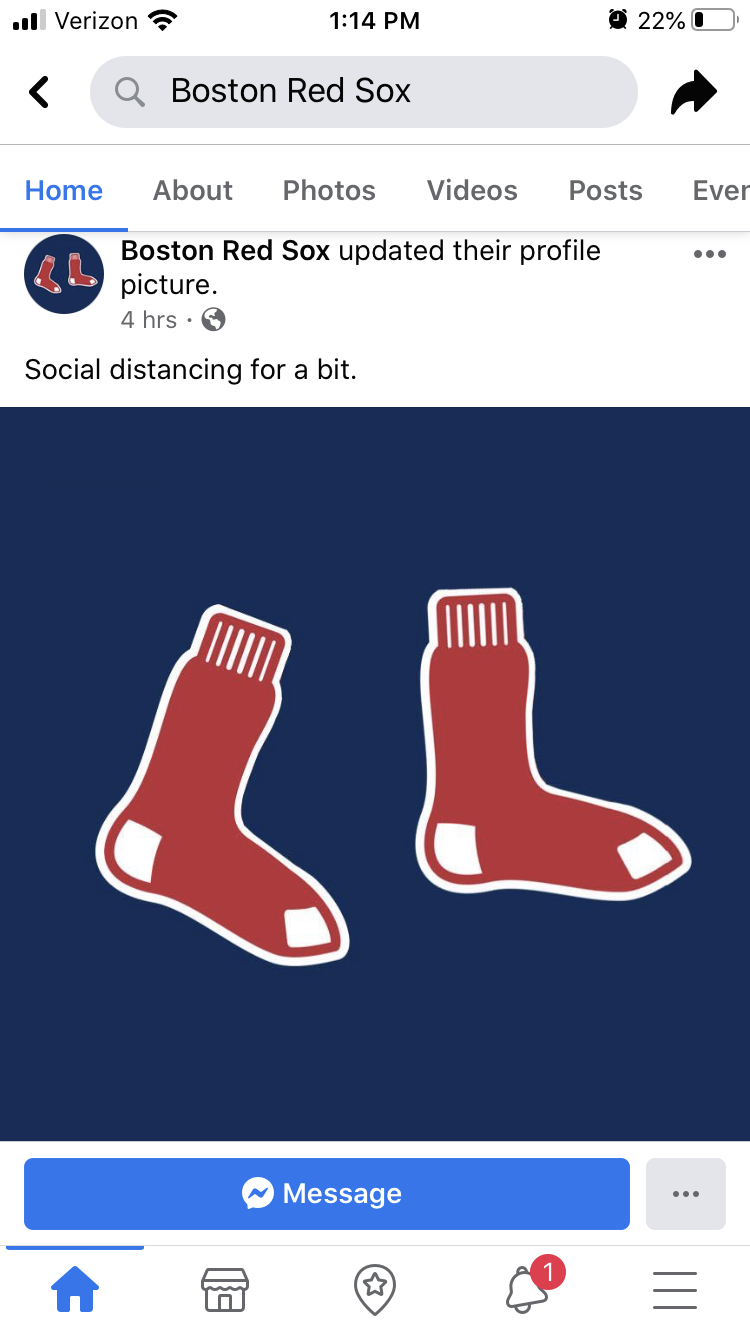The height and width of the screenshot is (1334, 750).
Task: Open the post's three-dot options menu
Action: [709, 254]
